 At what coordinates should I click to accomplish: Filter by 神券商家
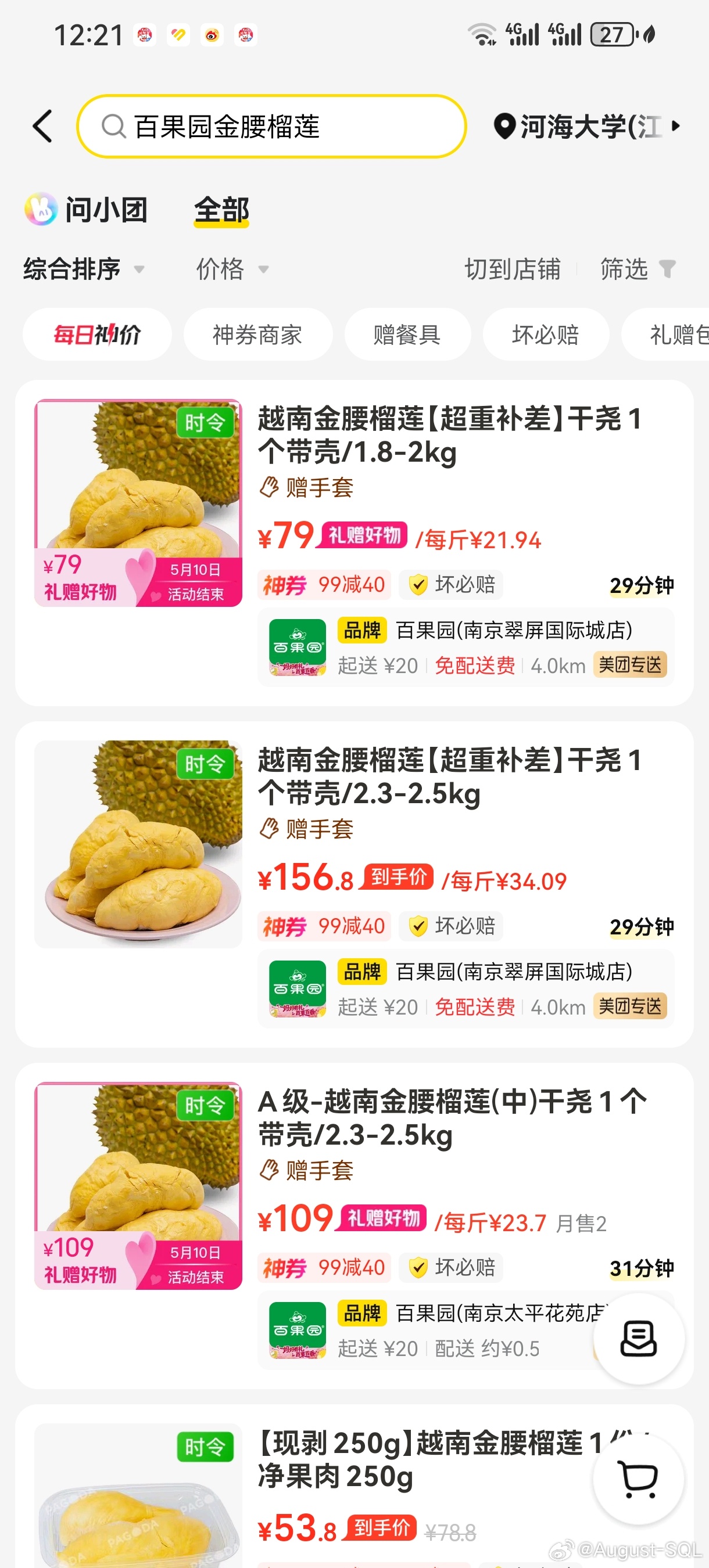tap(257, 334)
